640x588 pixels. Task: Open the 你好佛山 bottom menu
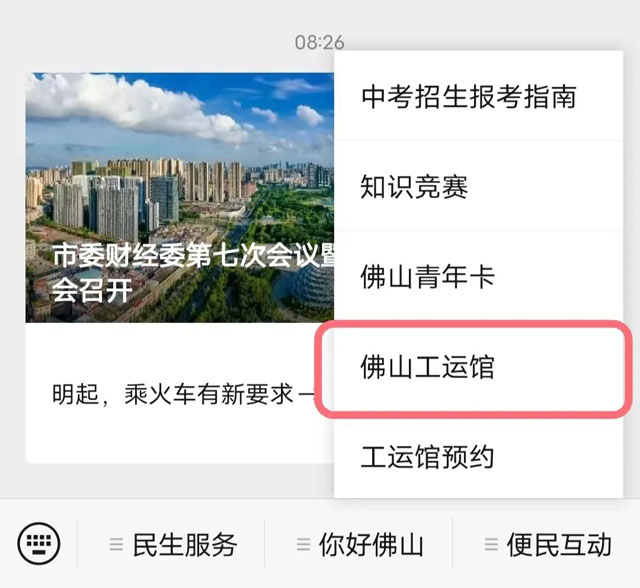point(360,545)
